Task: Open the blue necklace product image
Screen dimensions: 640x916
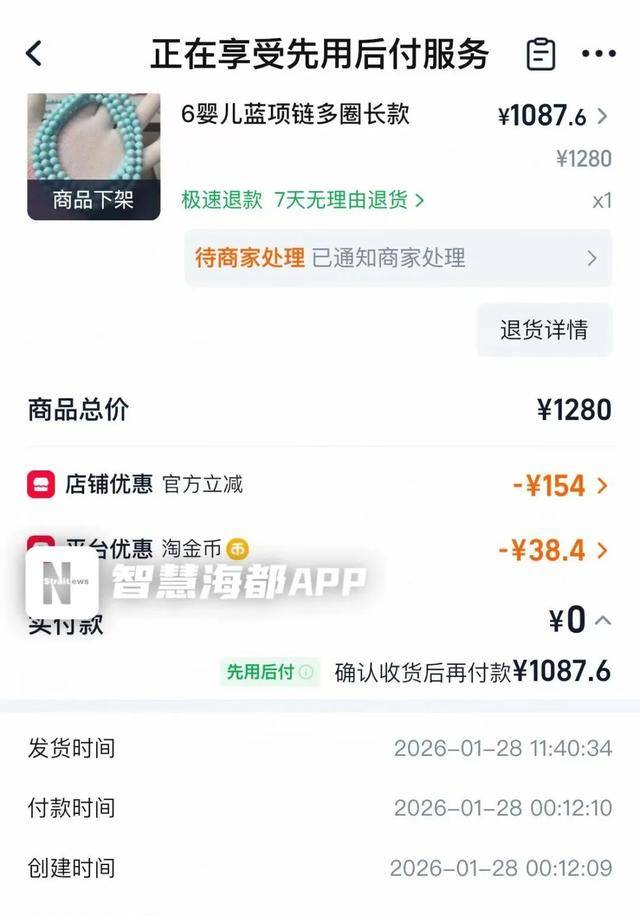Action: 93,156
